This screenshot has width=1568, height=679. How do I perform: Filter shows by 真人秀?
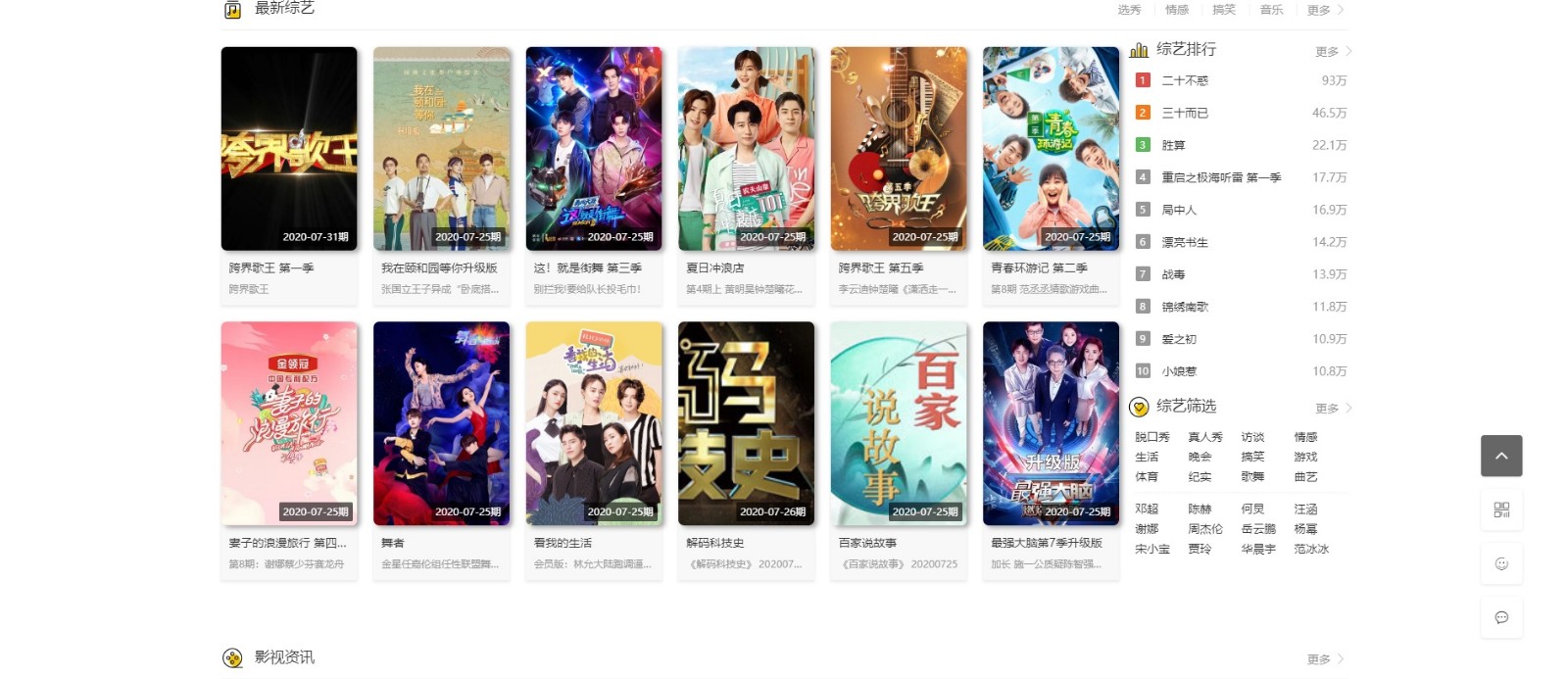pos(1204,437)
